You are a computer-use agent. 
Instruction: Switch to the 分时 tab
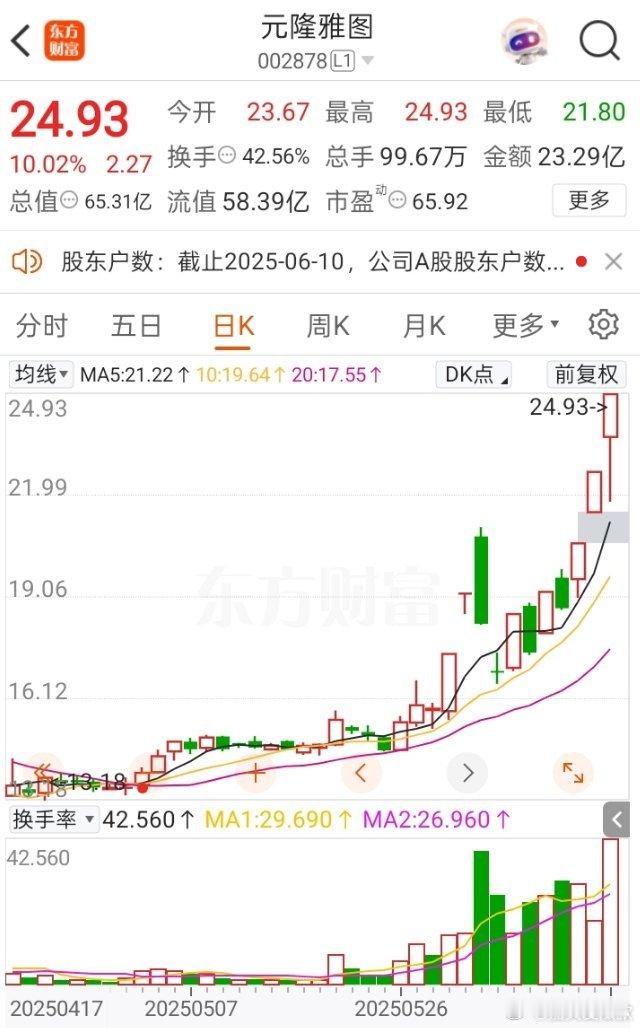[42, 325]
